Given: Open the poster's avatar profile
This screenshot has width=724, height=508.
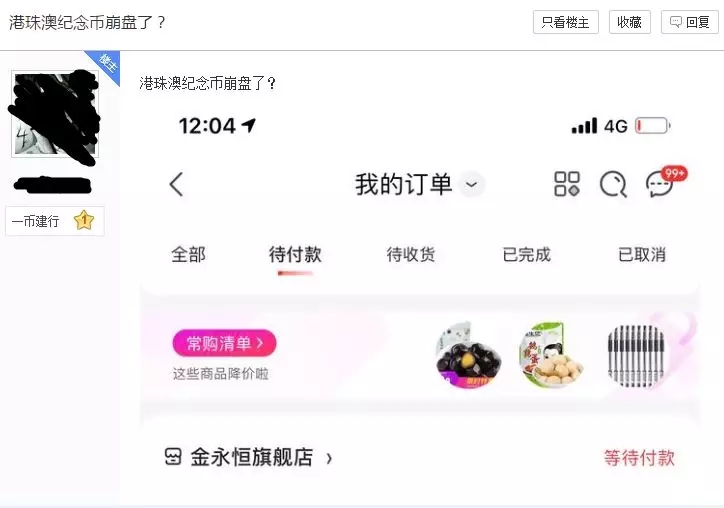Looking at the screenshot, I should click(x=54, y=114).
